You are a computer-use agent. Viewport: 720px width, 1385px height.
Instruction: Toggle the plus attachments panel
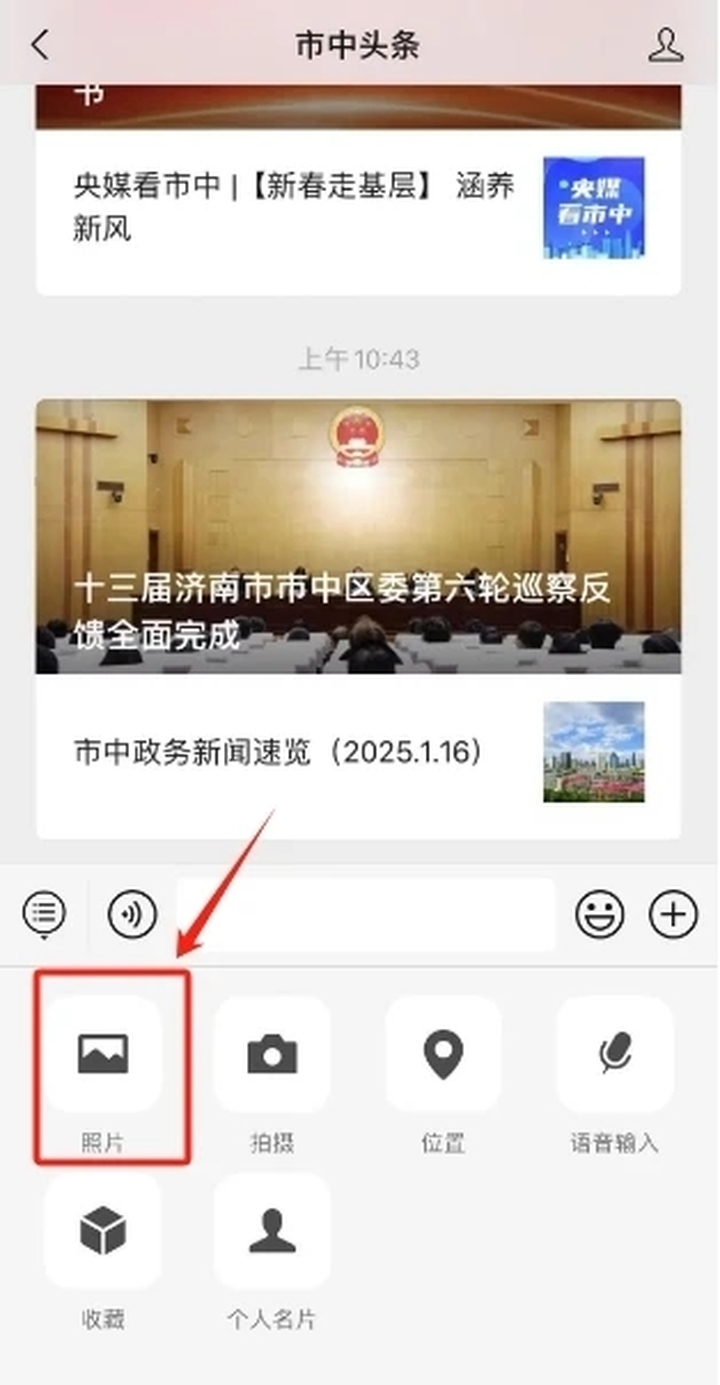click(674, 914)
